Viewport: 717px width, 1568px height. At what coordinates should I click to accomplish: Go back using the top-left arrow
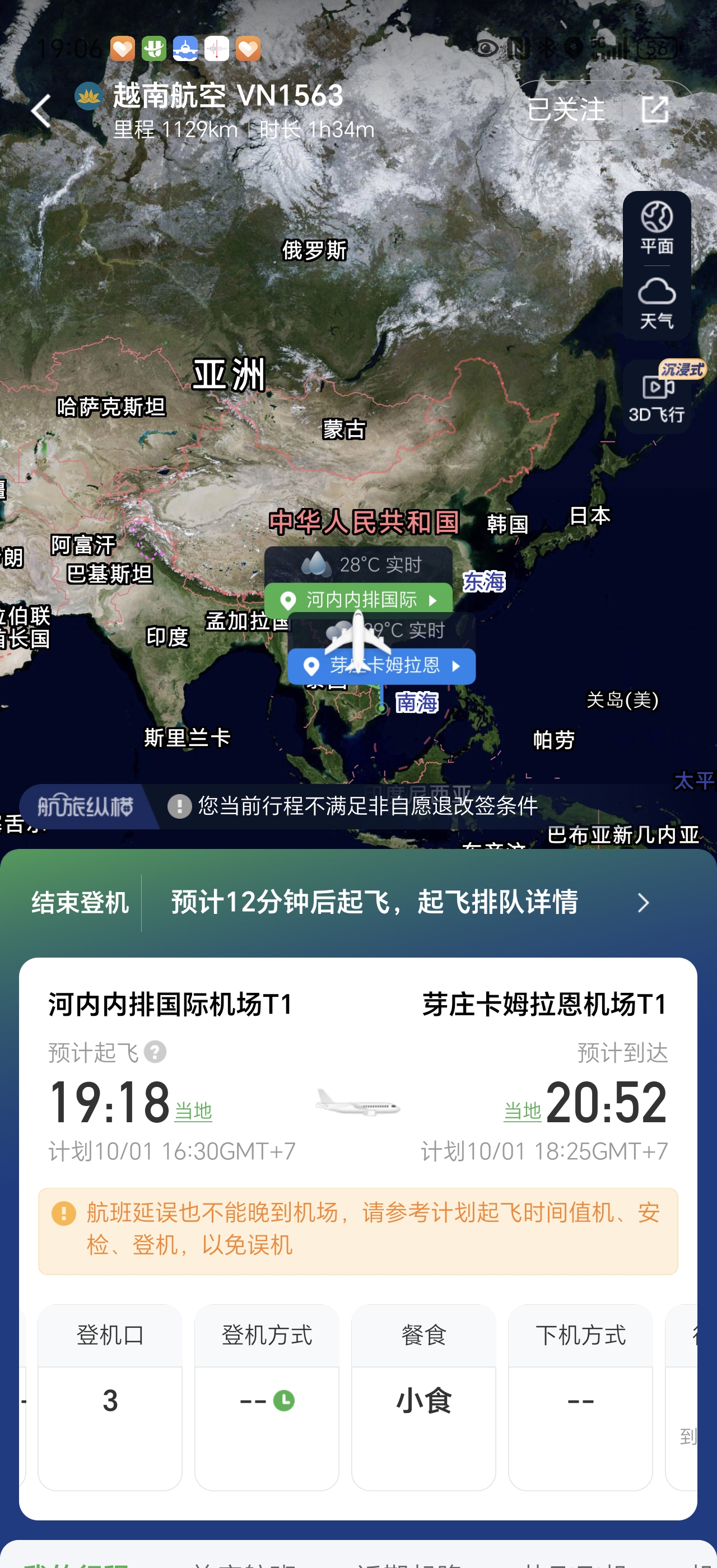[41, 111]
